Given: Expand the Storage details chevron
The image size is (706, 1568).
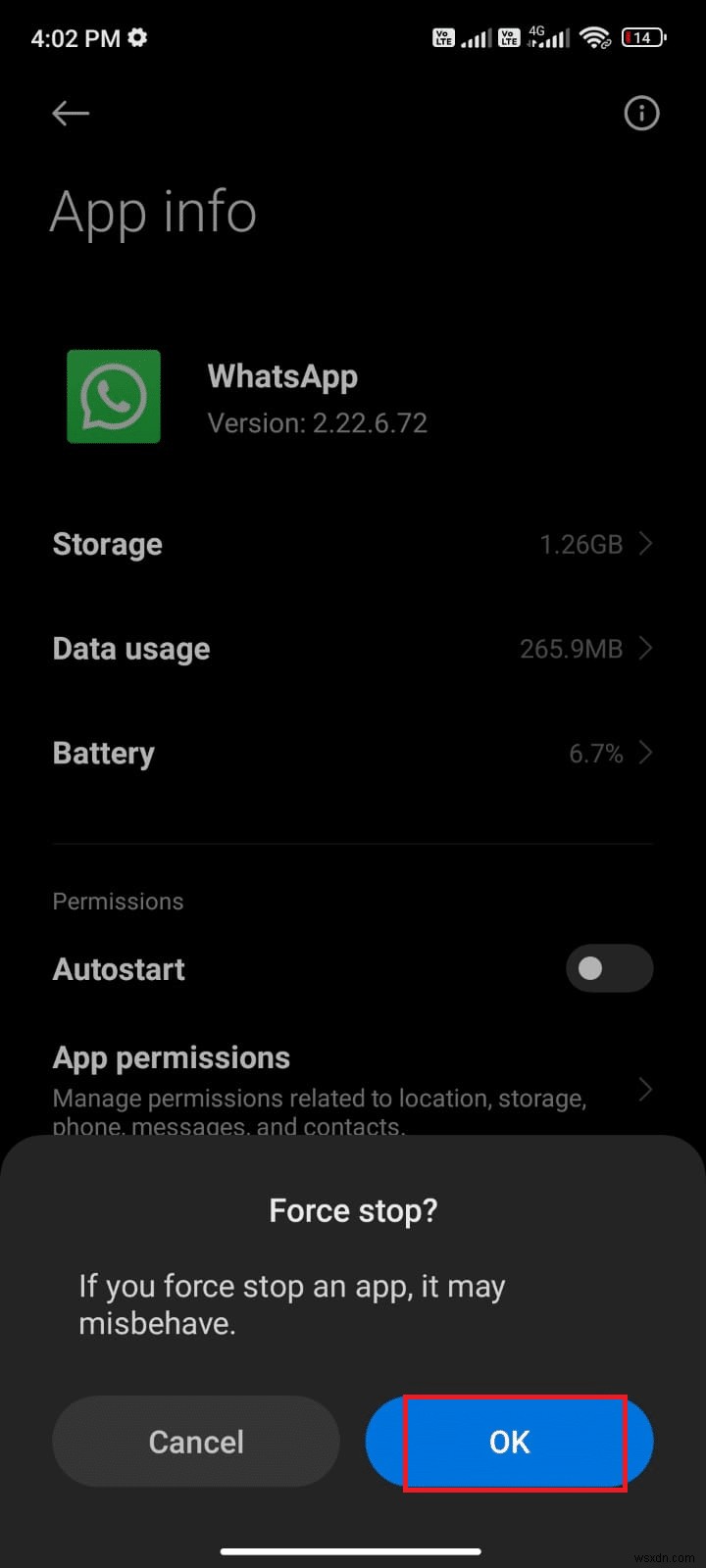Looking at the screenshot, I should coord(645,543).
